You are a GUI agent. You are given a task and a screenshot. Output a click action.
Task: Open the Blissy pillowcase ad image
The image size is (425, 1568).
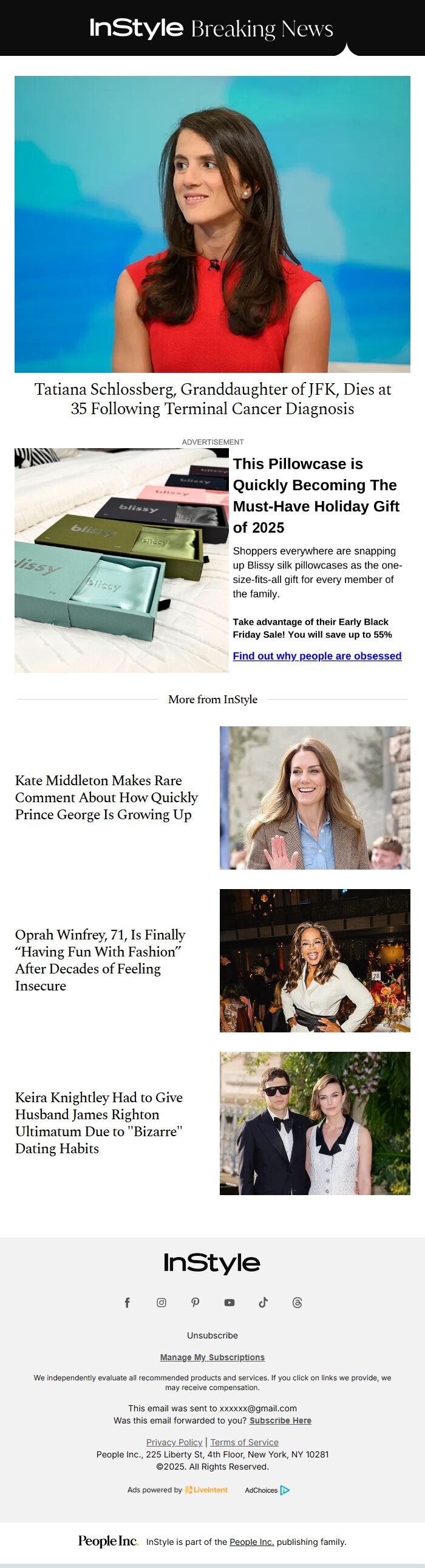(122, 560)
